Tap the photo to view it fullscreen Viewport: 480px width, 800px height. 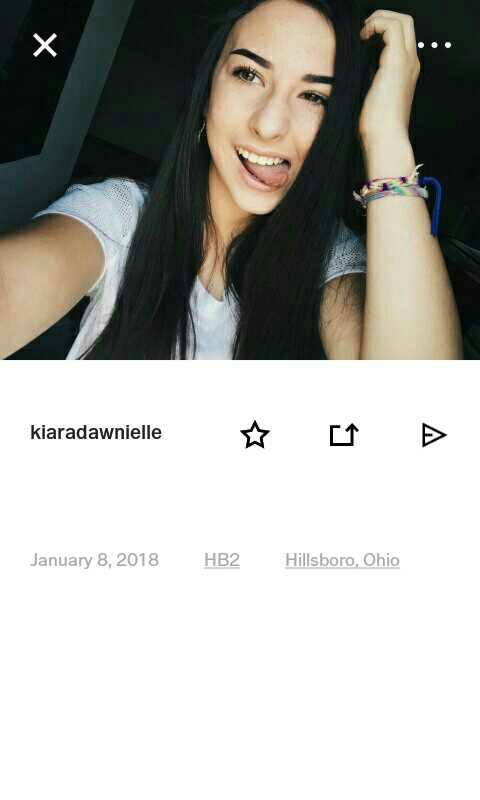pyautogui.click(x=240, y=180)
